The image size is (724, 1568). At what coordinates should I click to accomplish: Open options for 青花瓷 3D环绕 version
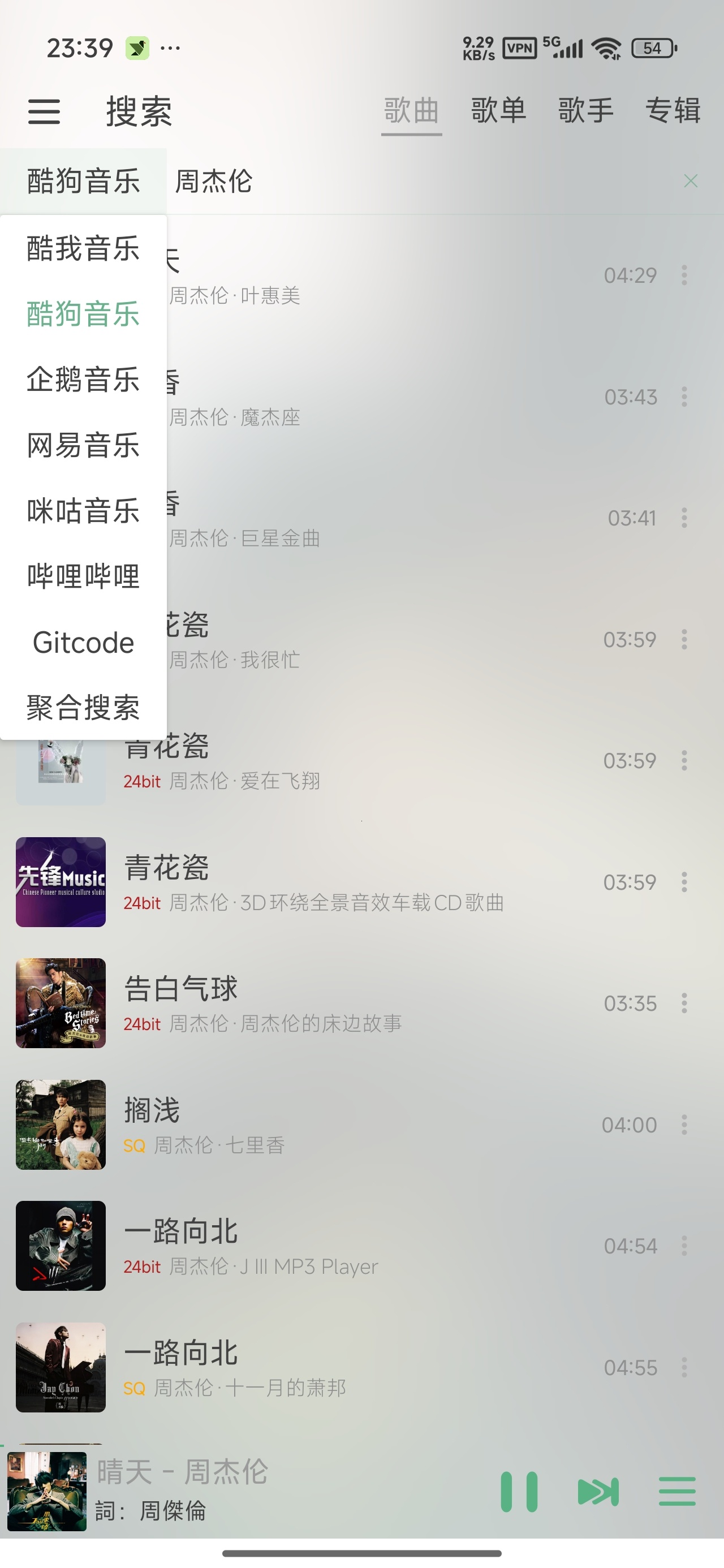click(x=684, y=882)
